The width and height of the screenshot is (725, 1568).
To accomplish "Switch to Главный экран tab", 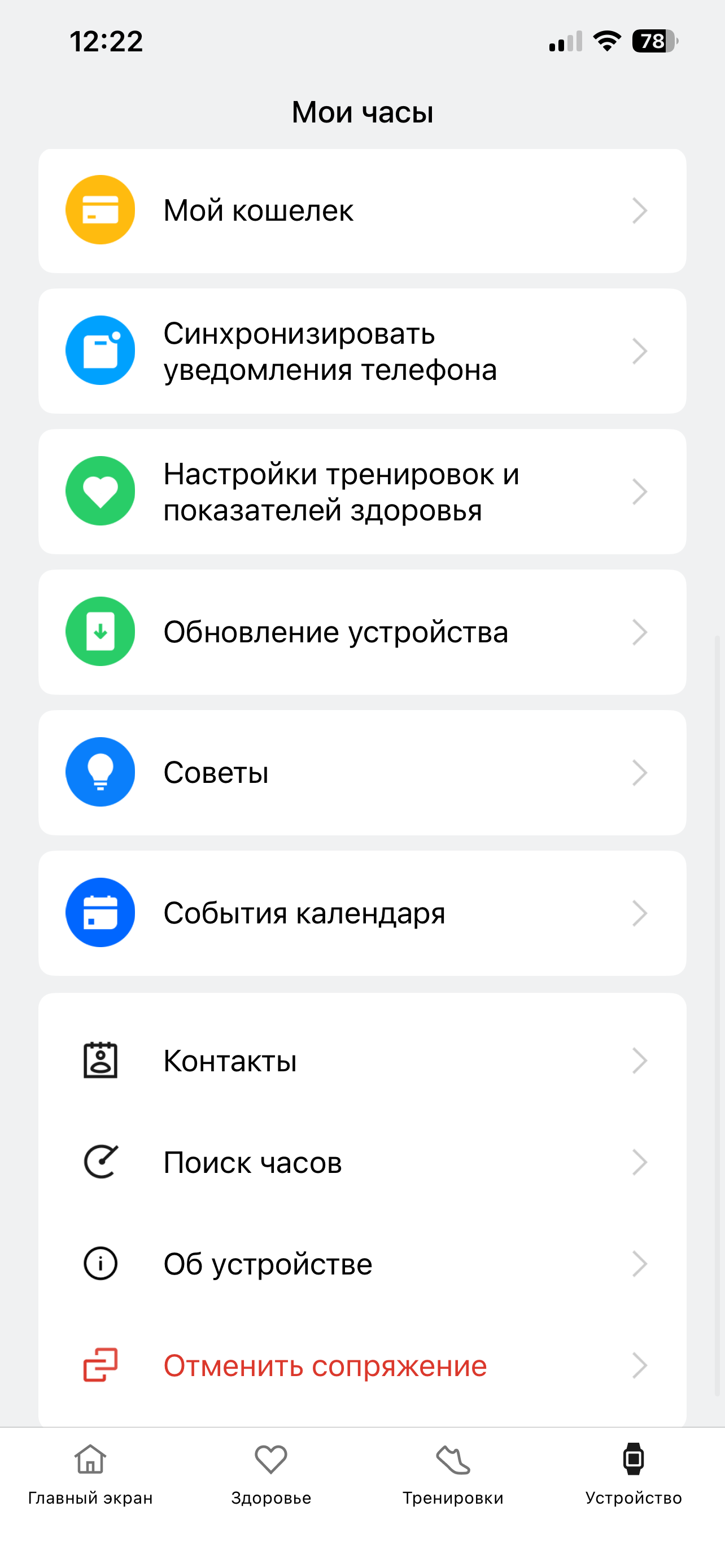I will [90, 1474].
